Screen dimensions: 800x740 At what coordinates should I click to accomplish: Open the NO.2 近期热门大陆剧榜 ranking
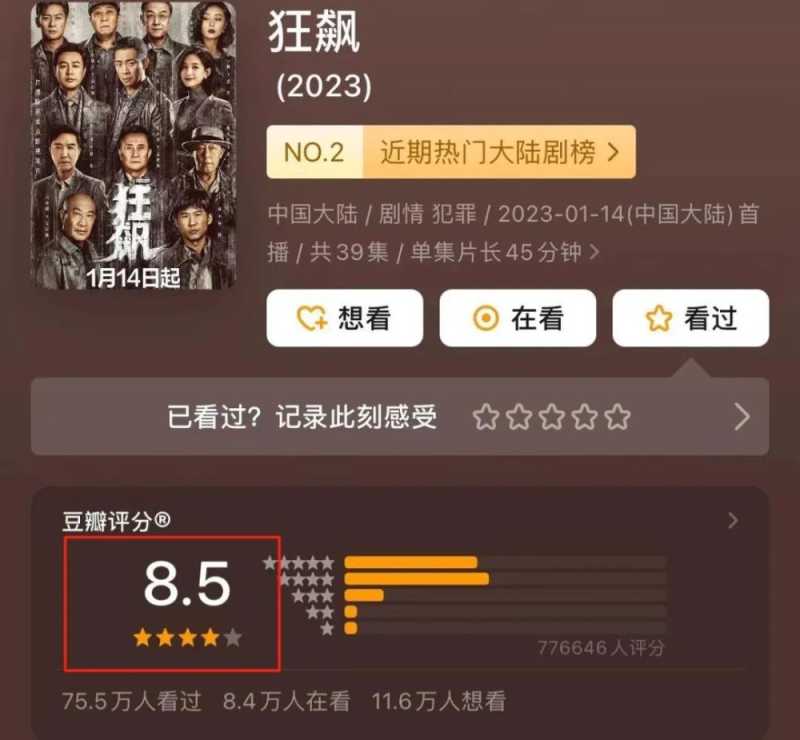click(x=450, y=152)
